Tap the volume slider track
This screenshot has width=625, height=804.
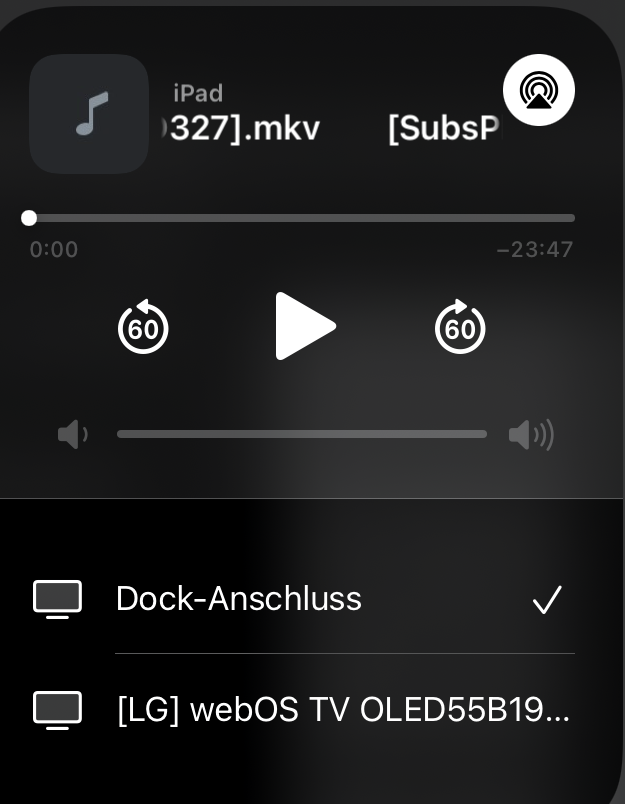coord(302,434)
